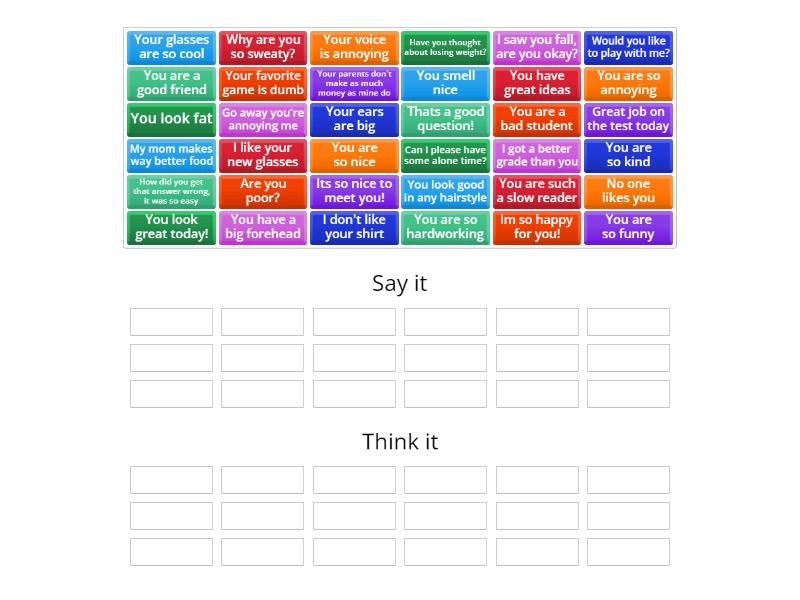Viewport: 800px width, 600px height.
Task: Select the 'Thats a good question!' tile
Action: 445,119
